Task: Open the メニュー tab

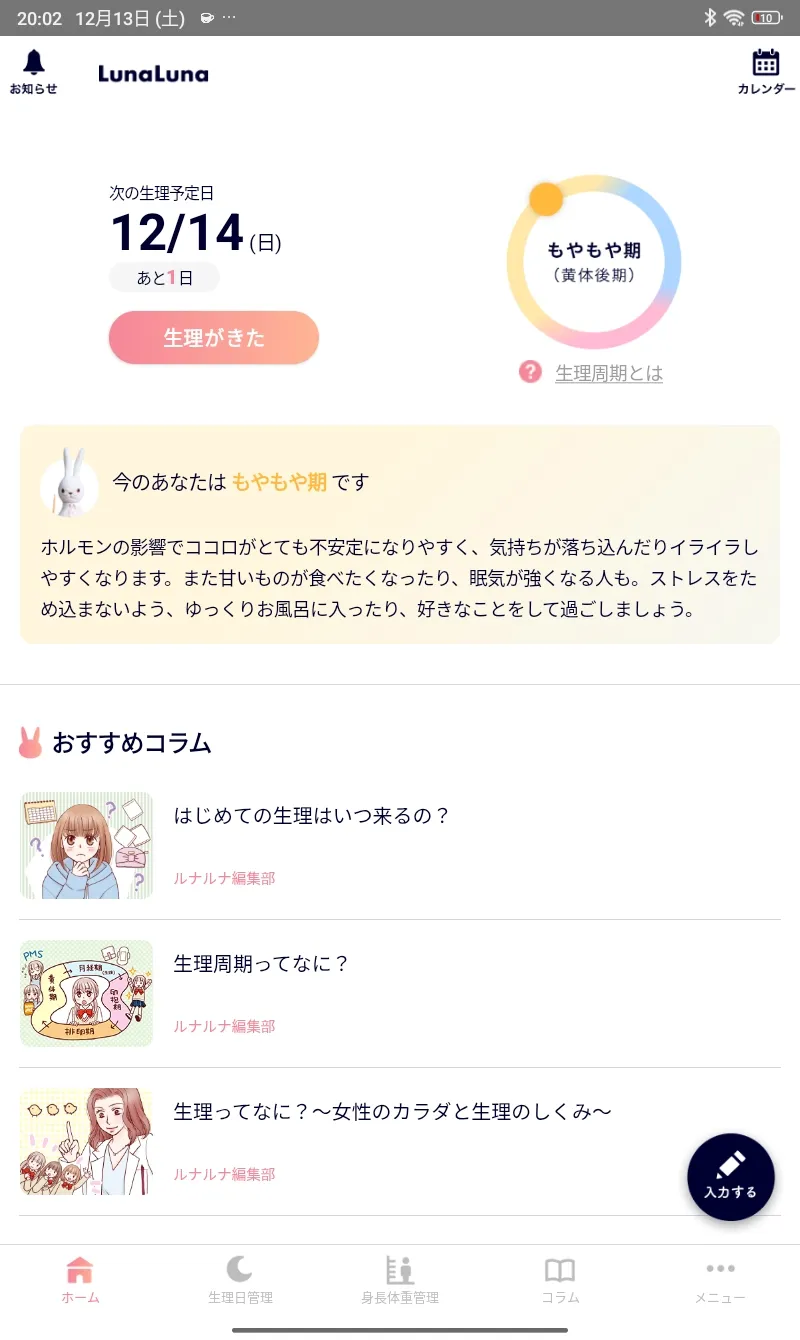Action: [720, 1280]
